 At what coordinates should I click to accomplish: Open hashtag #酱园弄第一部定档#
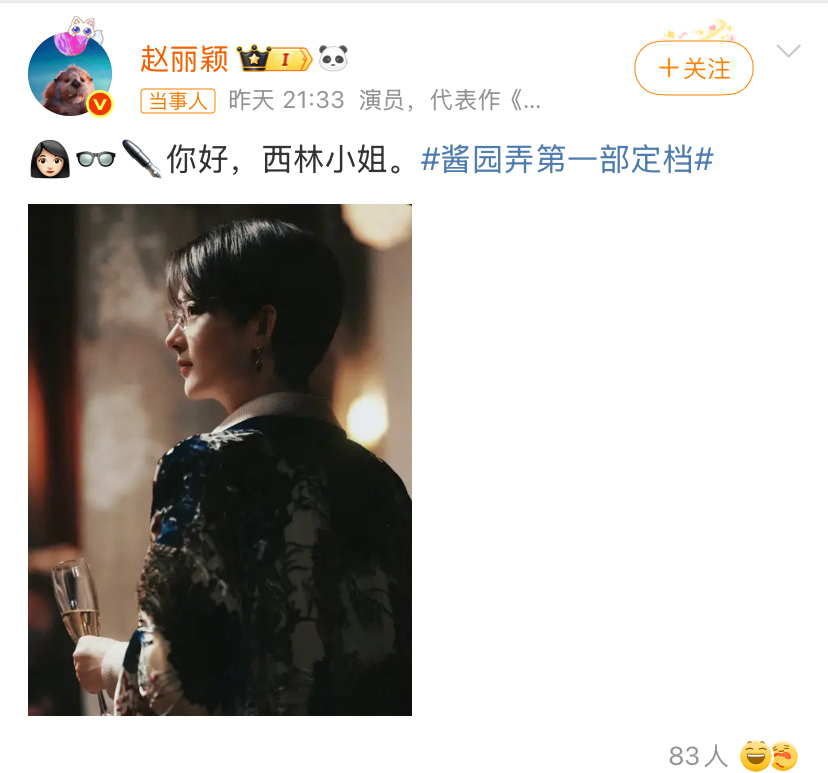click(567, 160)
